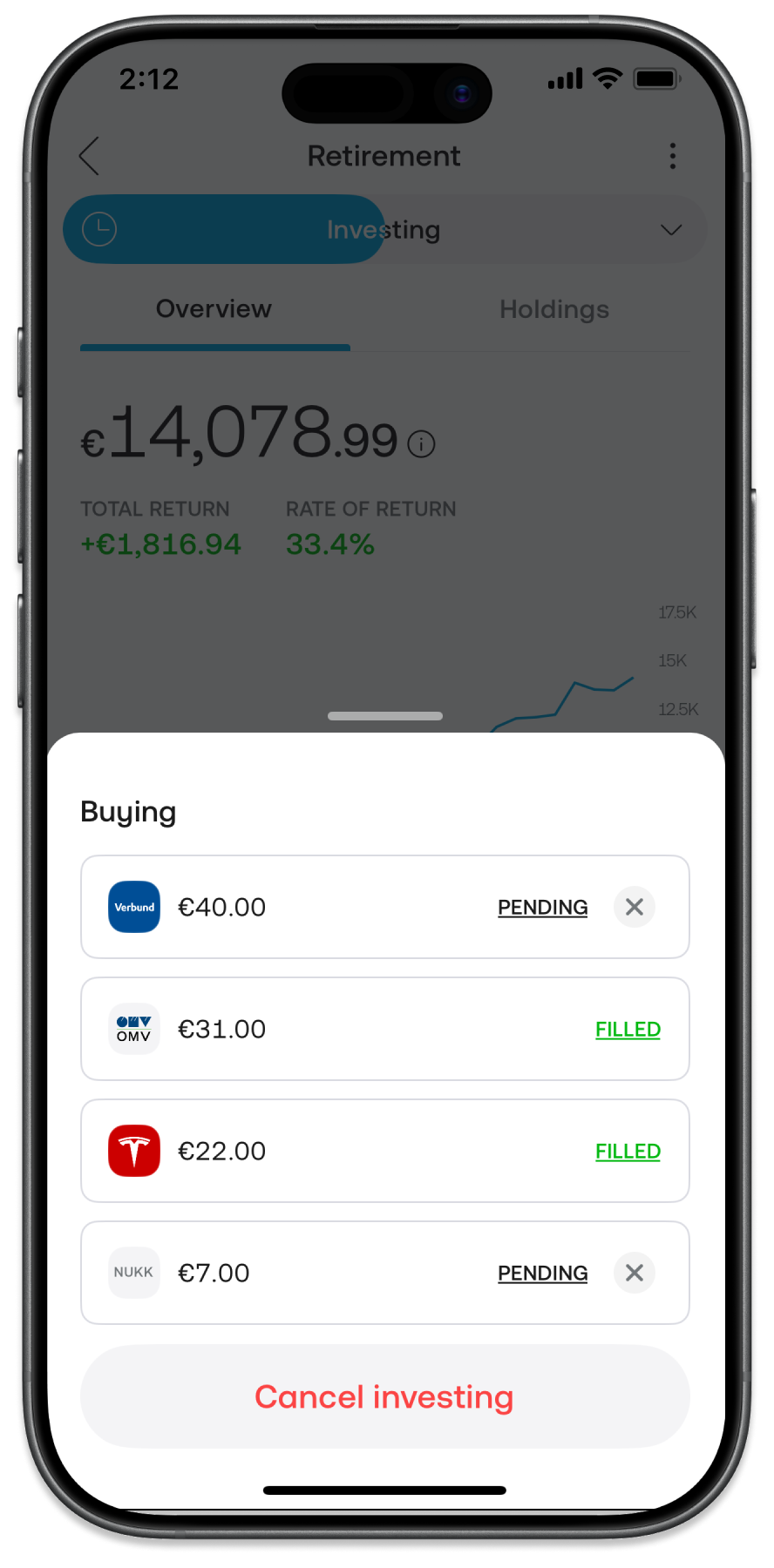Tap the sheet's drag handle
The width and height of the screenshot is (774, 1568).
[x=384, y=716]
